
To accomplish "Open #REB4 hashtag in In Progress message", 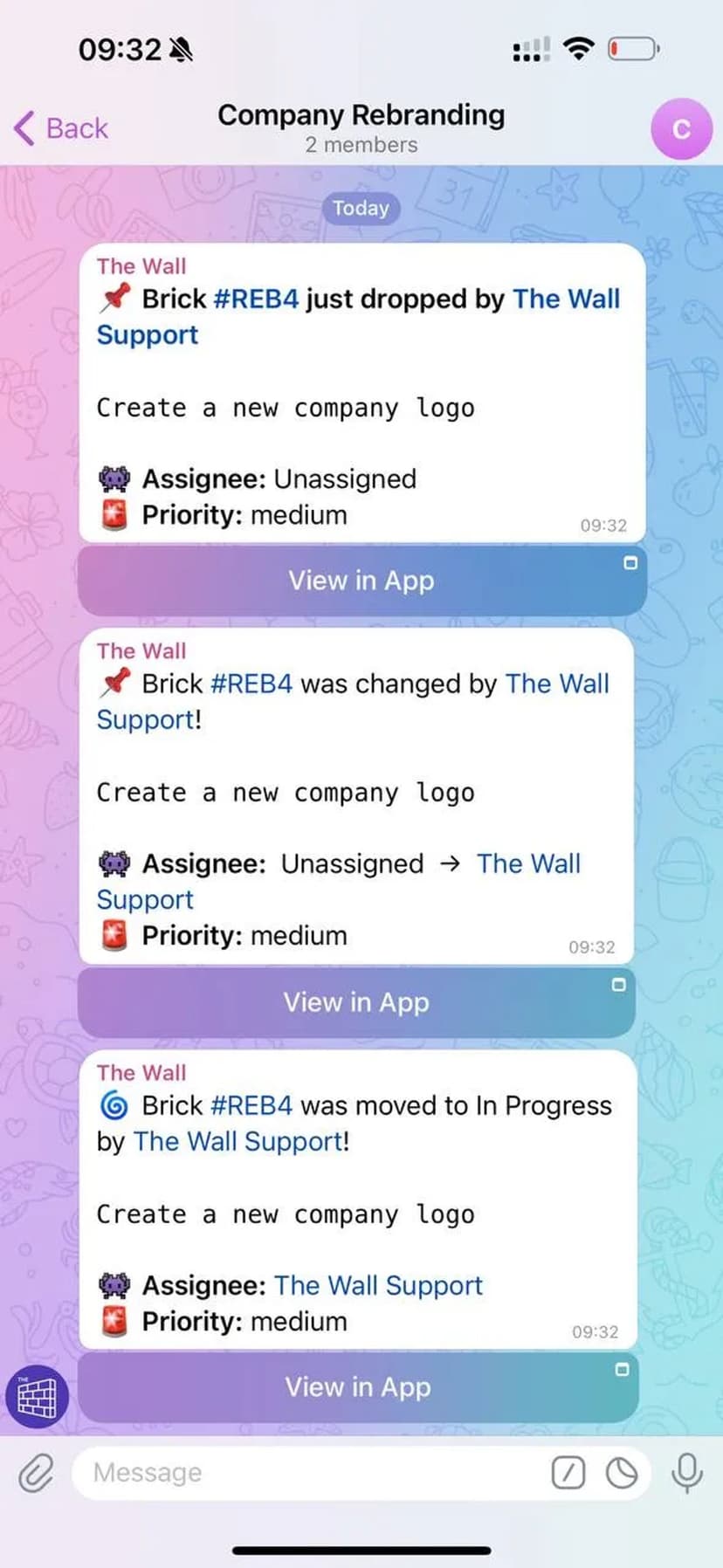I will point(251,1105).
